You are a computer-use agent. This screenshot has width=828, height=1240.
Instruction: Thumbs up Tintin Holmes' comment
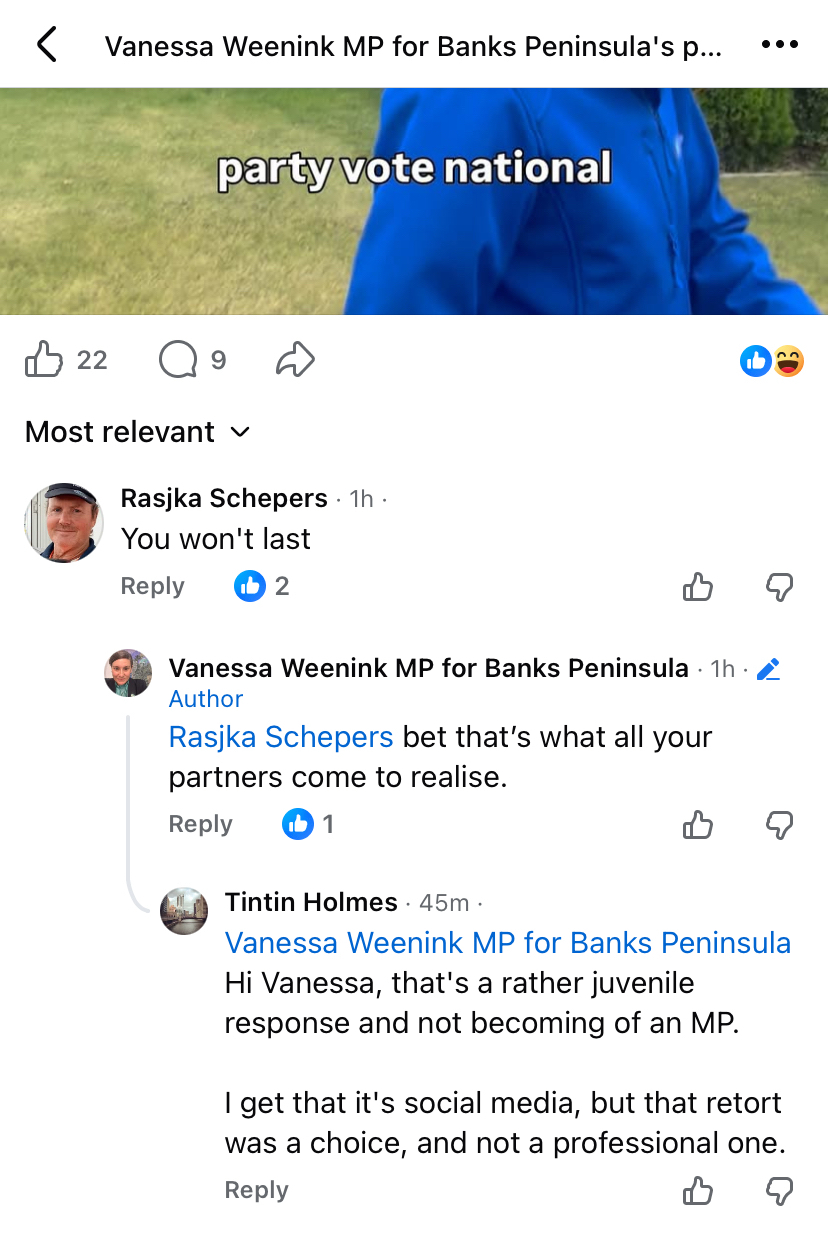[x=697, y=1190]
